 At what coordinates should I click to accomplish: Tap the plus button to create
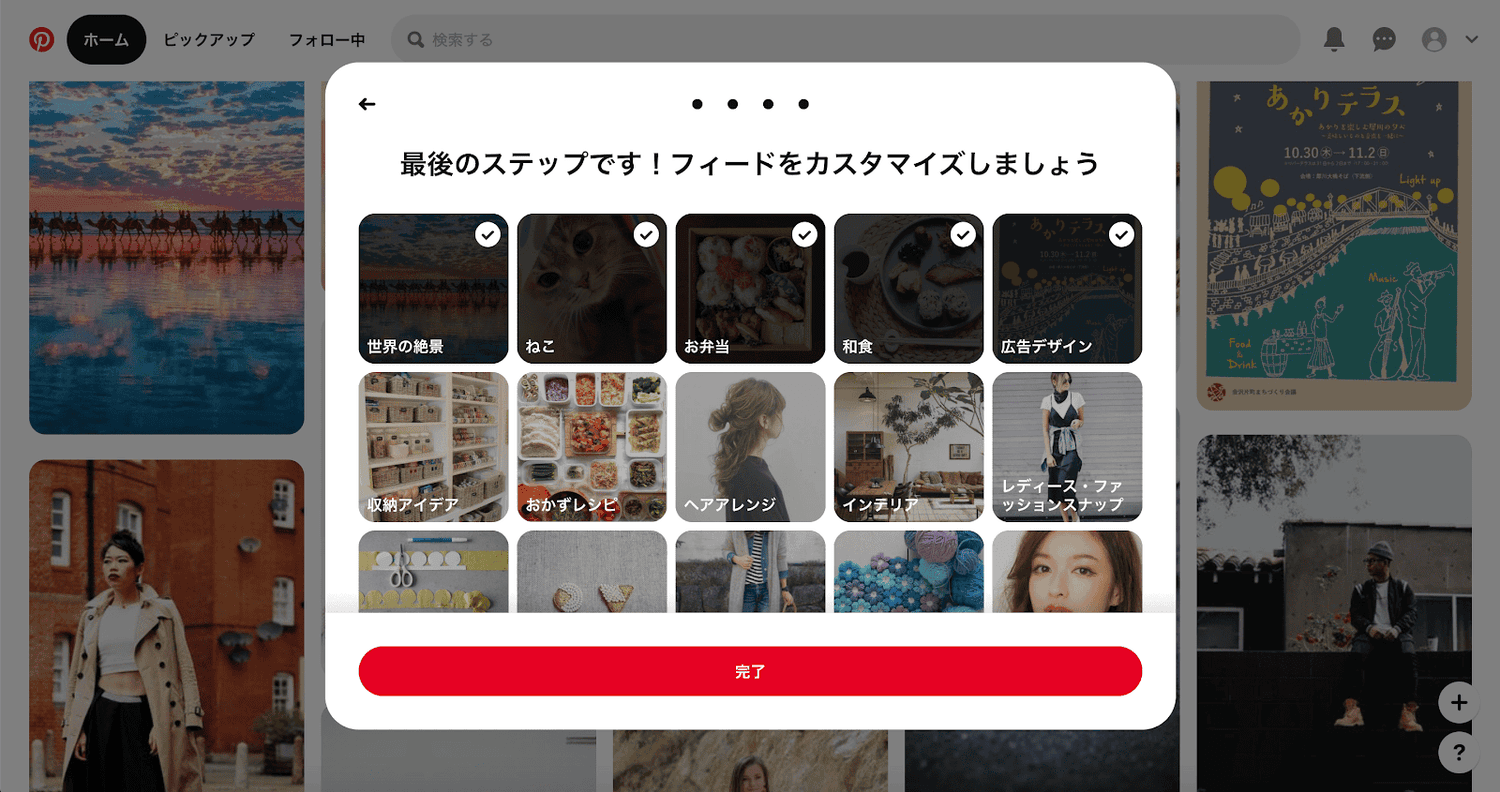tap(1459, 703)
